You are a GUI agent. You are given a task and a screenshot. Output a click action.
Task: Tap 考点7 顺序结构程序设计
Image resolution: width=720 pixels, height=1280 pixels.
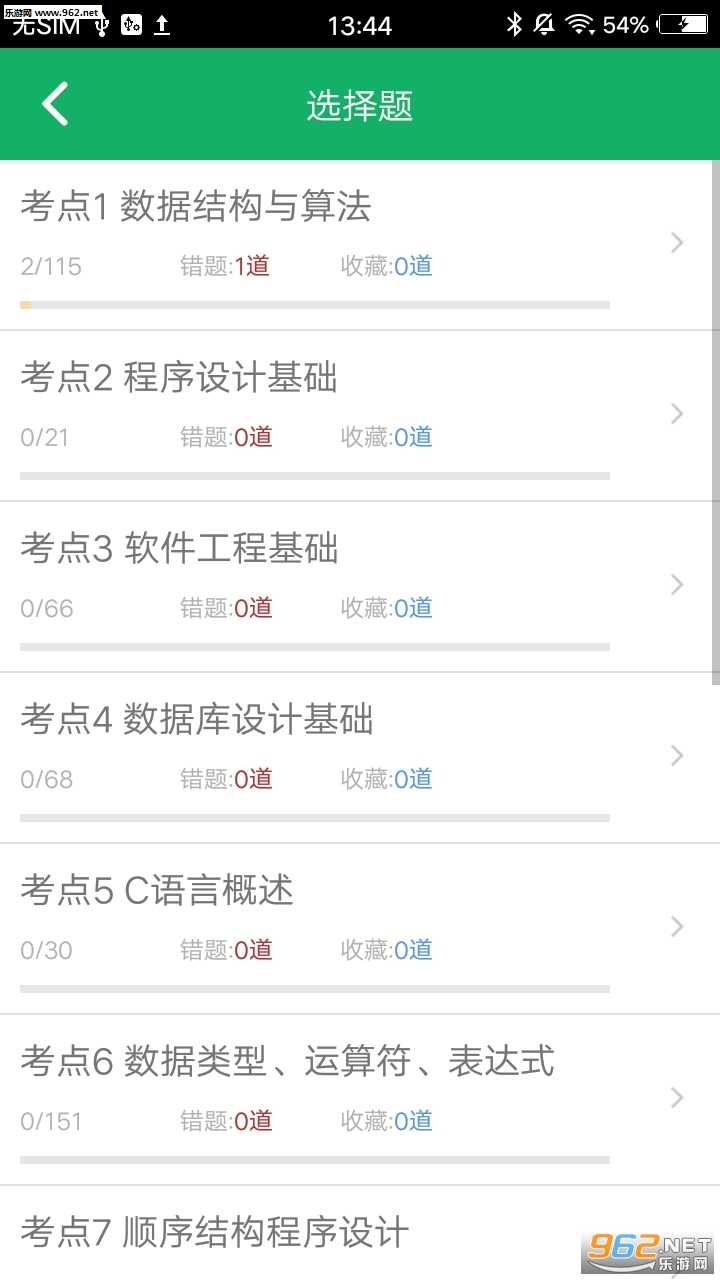pos(215,1232)
